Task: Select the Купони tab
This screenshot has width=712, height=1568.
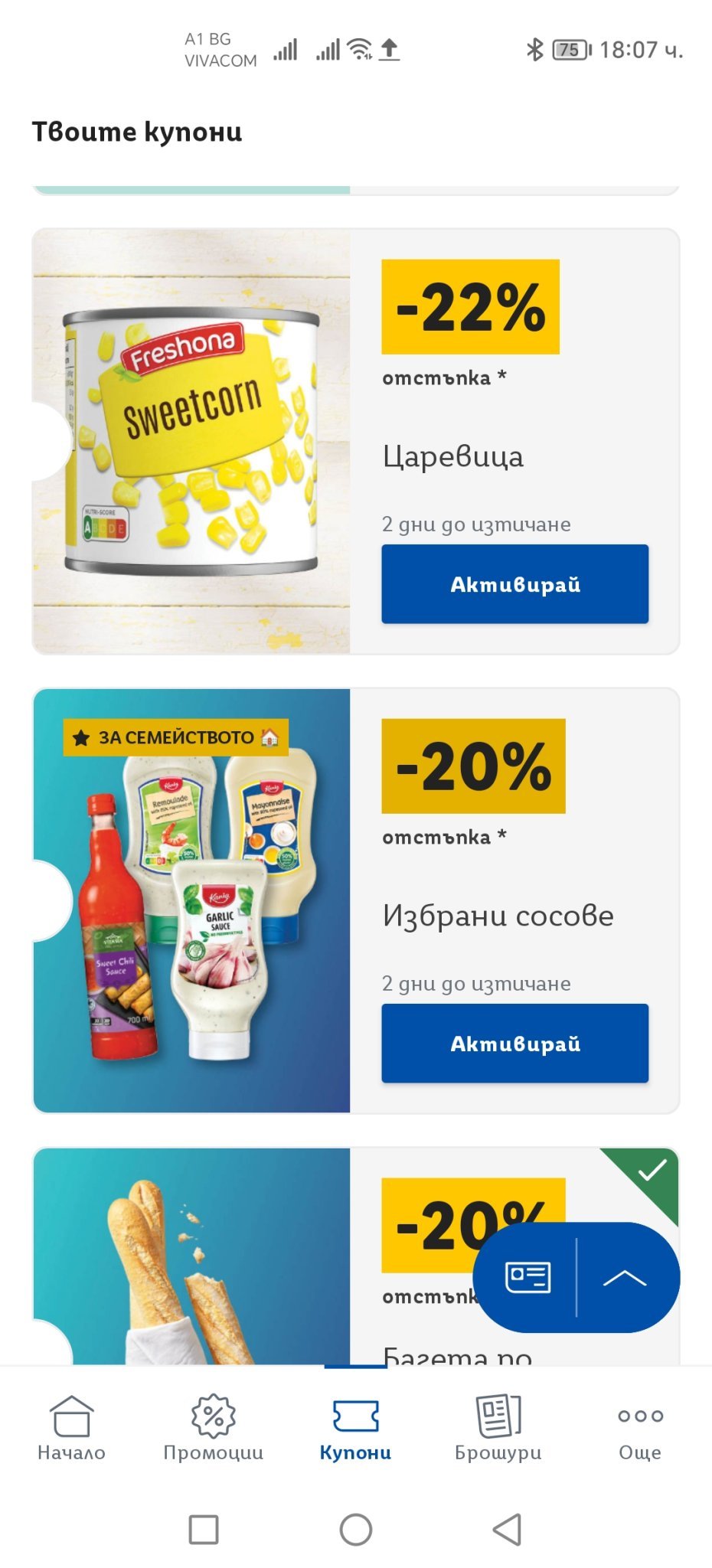Action: (x=355, y=1428)
